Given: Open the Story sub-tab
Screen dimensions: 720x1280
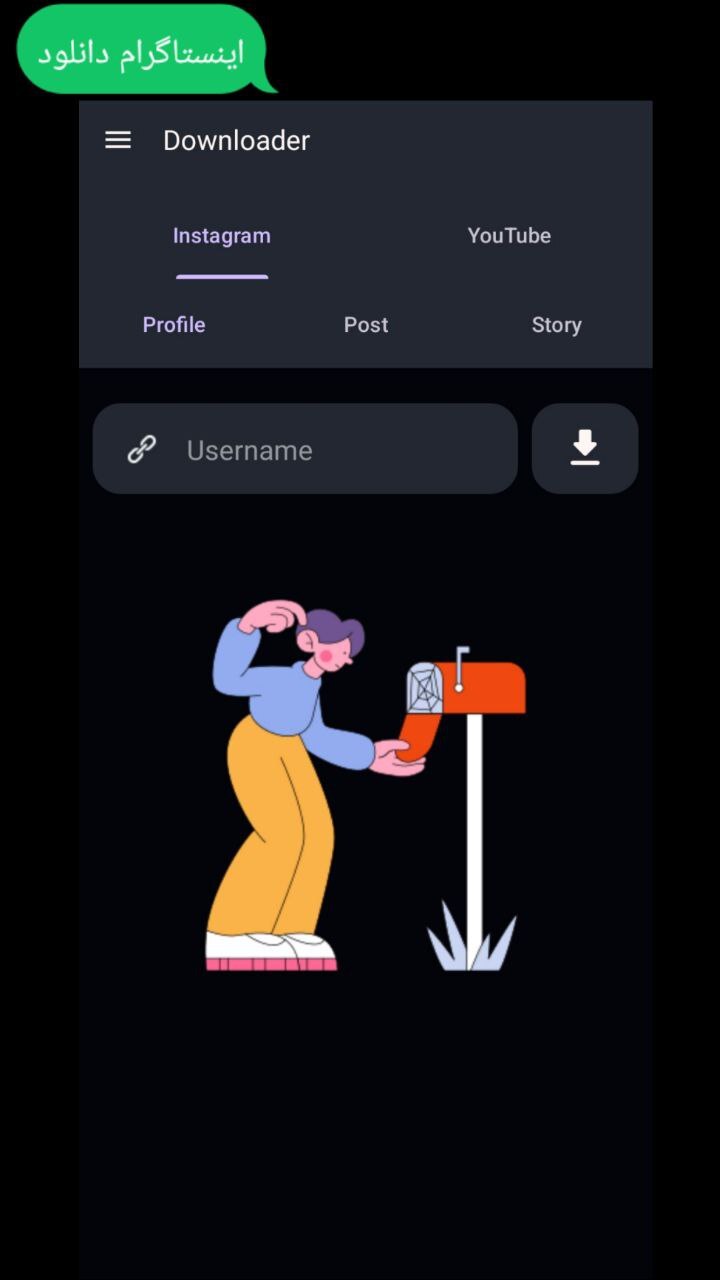Looking at the screenshot, I should pos(556,325).
